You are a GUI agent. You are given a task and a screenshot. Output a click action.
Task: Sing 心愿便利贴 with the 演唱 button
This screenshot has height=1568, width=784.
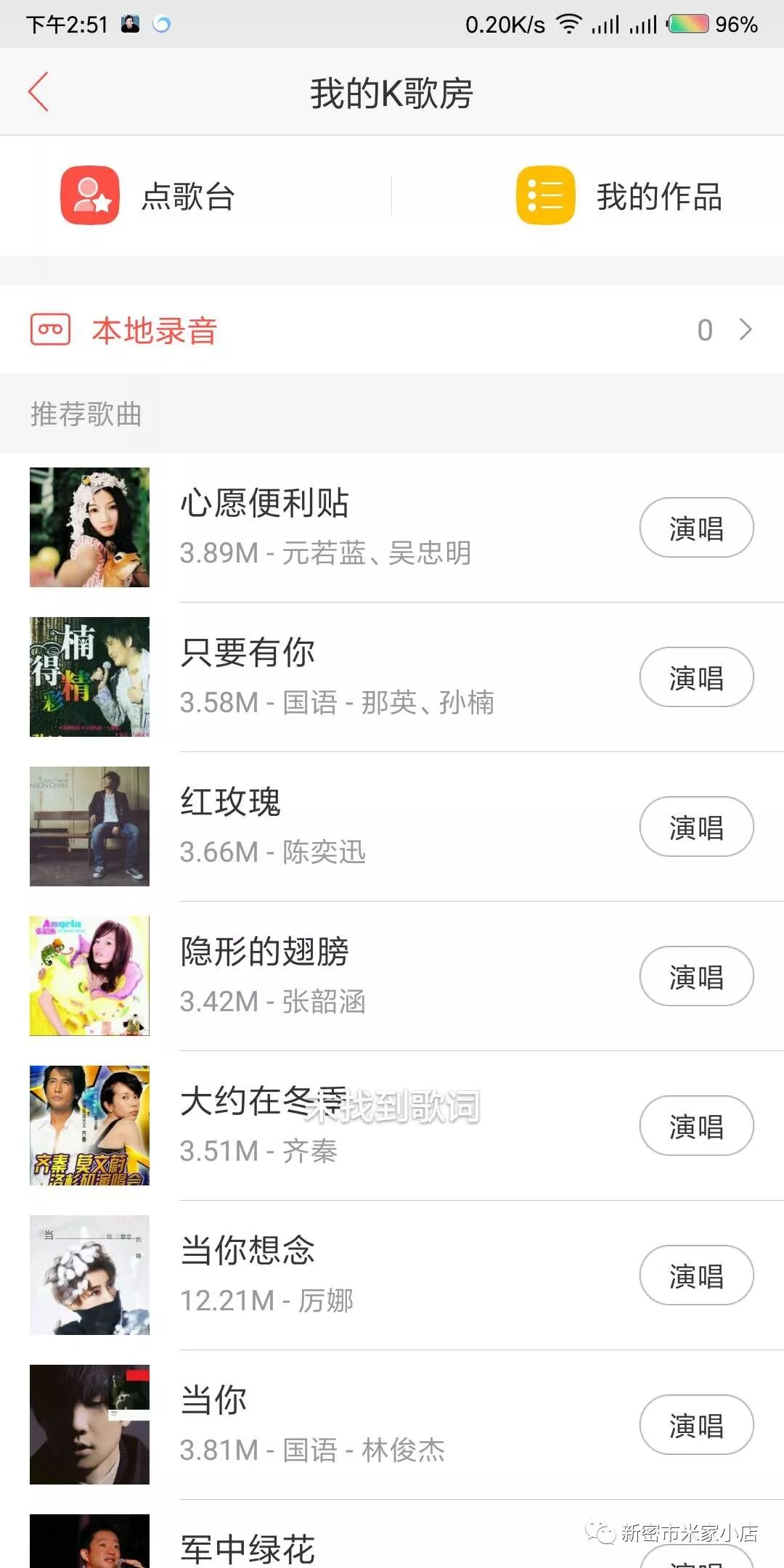click(695, 528)
